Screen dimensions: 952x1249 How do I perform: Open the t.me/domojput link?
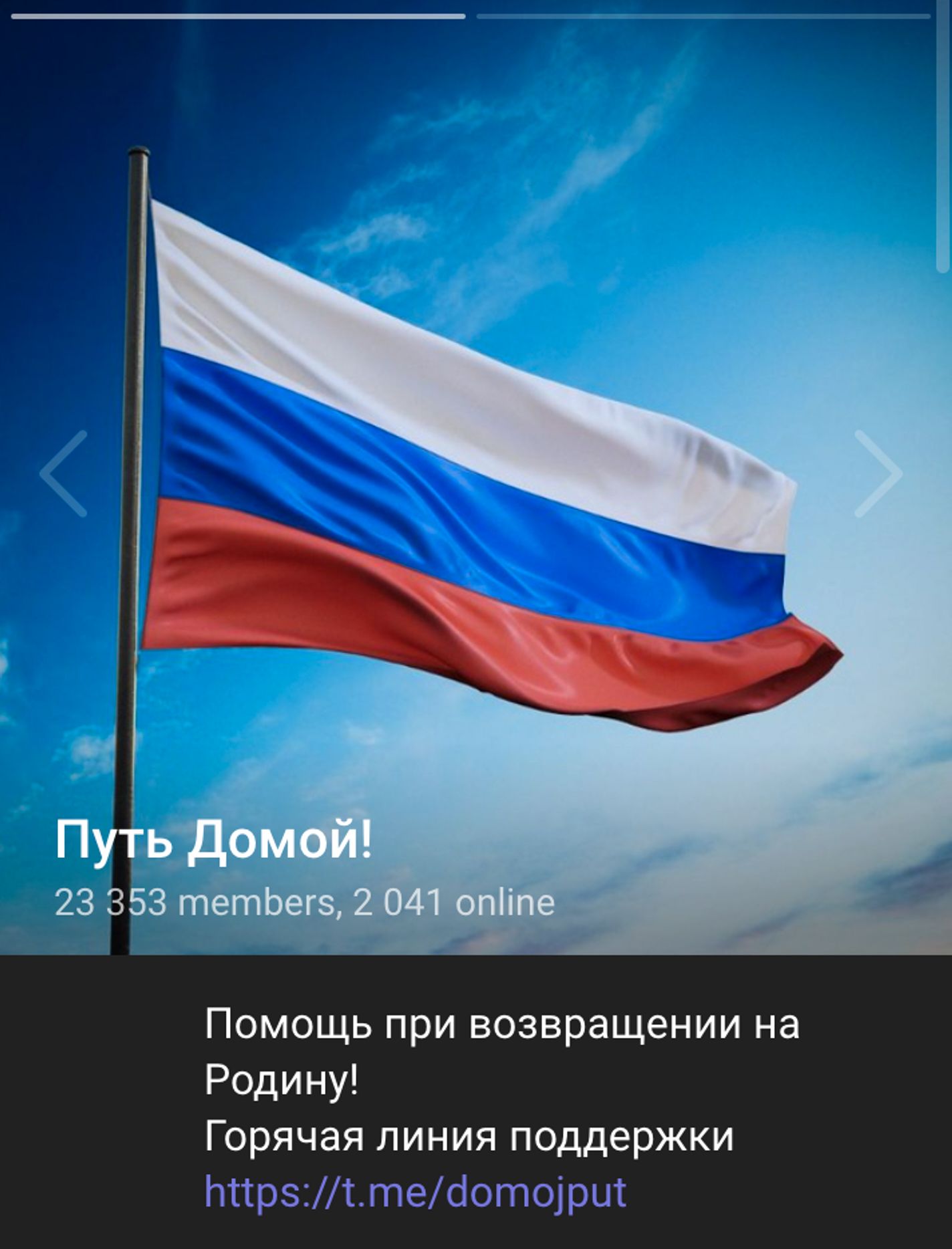tap(415, 1191)
